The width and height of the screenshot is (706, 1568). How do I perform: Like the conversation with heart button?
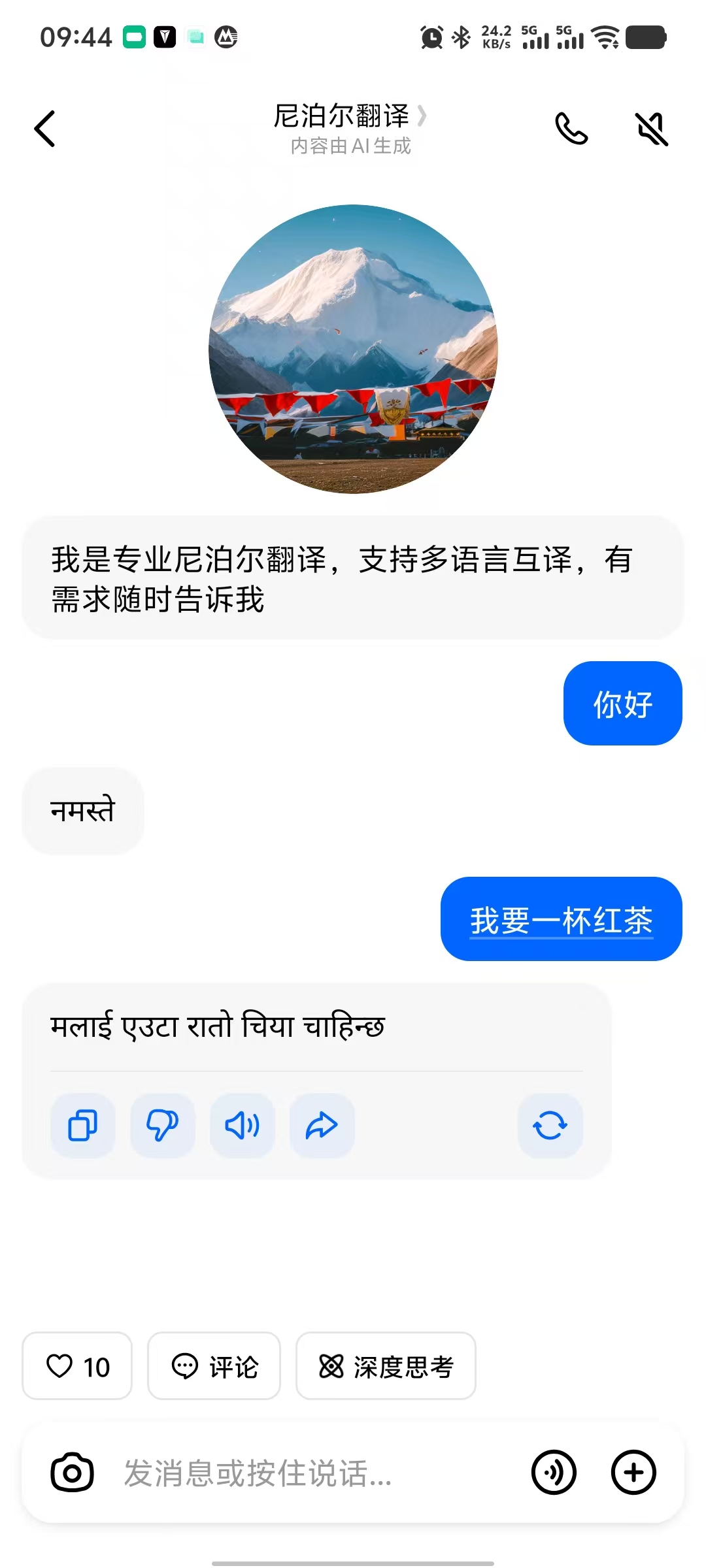click(76, 1367)
